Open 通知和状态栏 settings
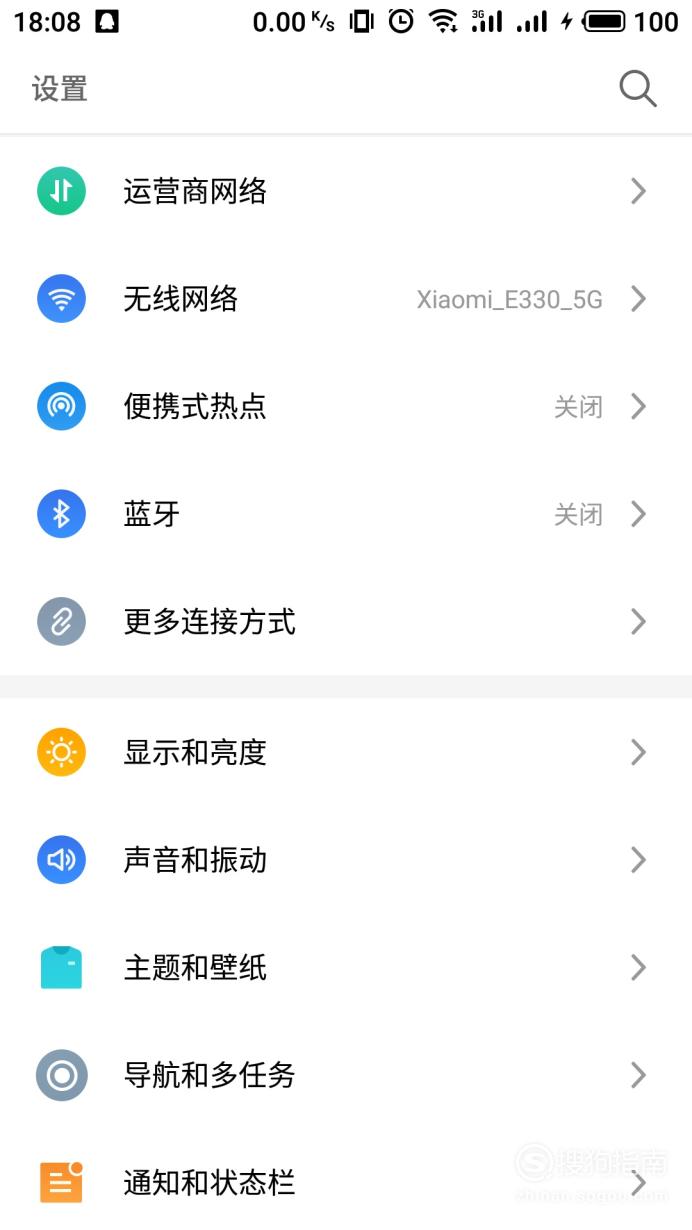692x1230 pixels. [x=346, y=1182]
